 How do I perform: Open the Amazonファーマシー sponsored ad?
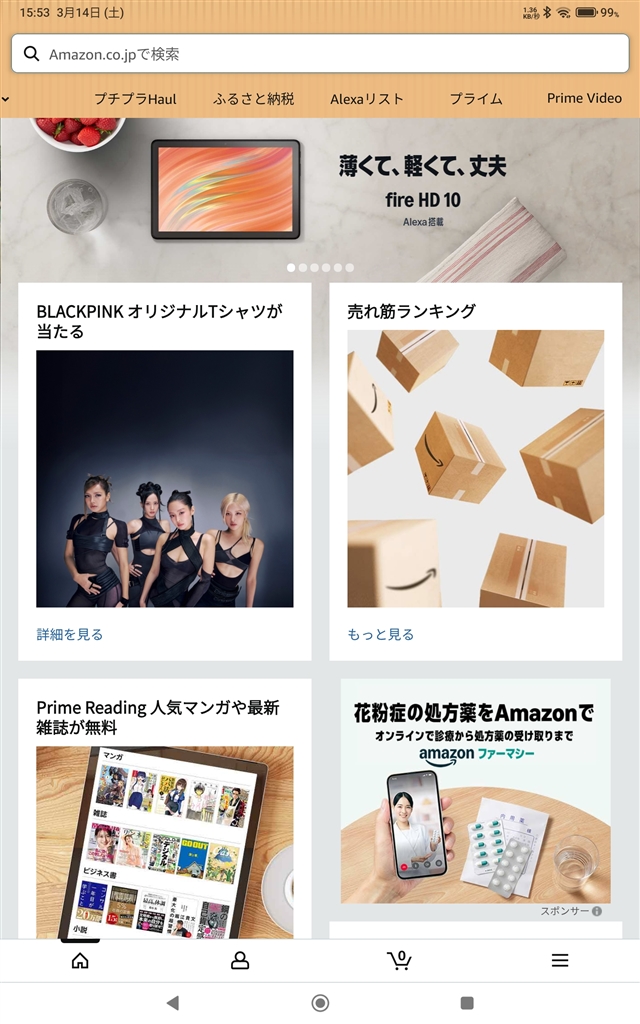(475, 790)
